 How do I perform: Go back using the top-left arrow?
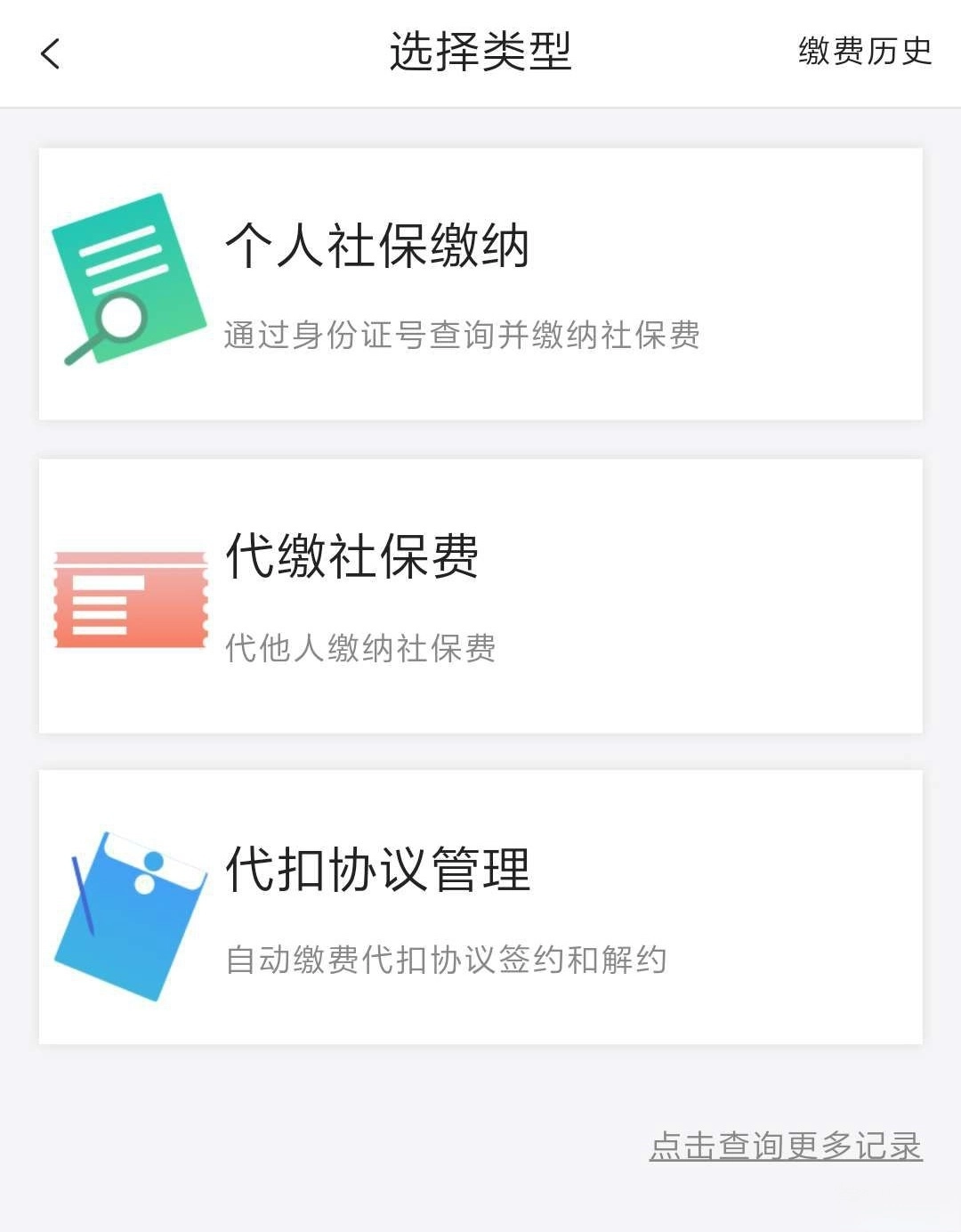[x=51, y=53]
